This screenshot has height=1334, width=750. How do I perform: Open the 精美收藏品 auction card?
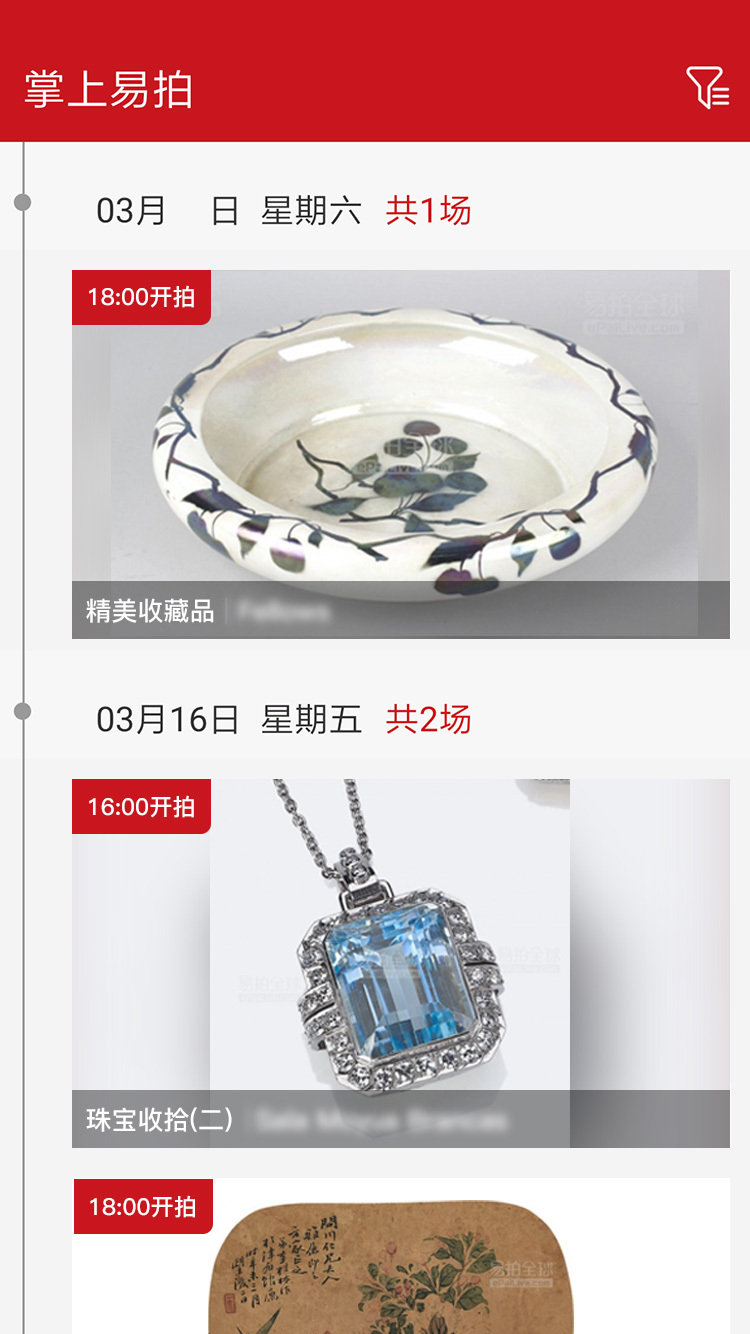tap(401, 454)
